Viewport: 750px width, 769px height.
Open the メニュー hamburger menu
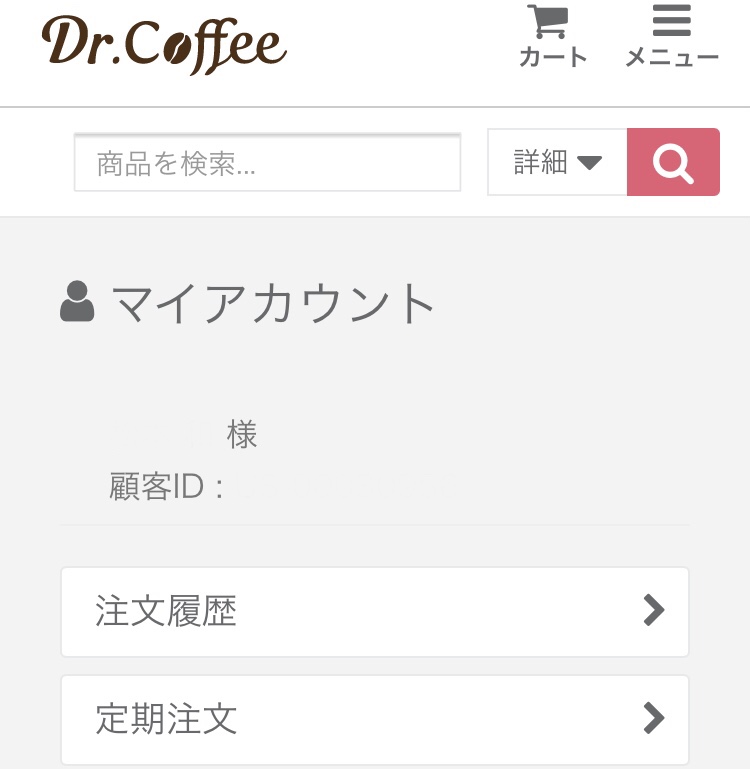672,37
